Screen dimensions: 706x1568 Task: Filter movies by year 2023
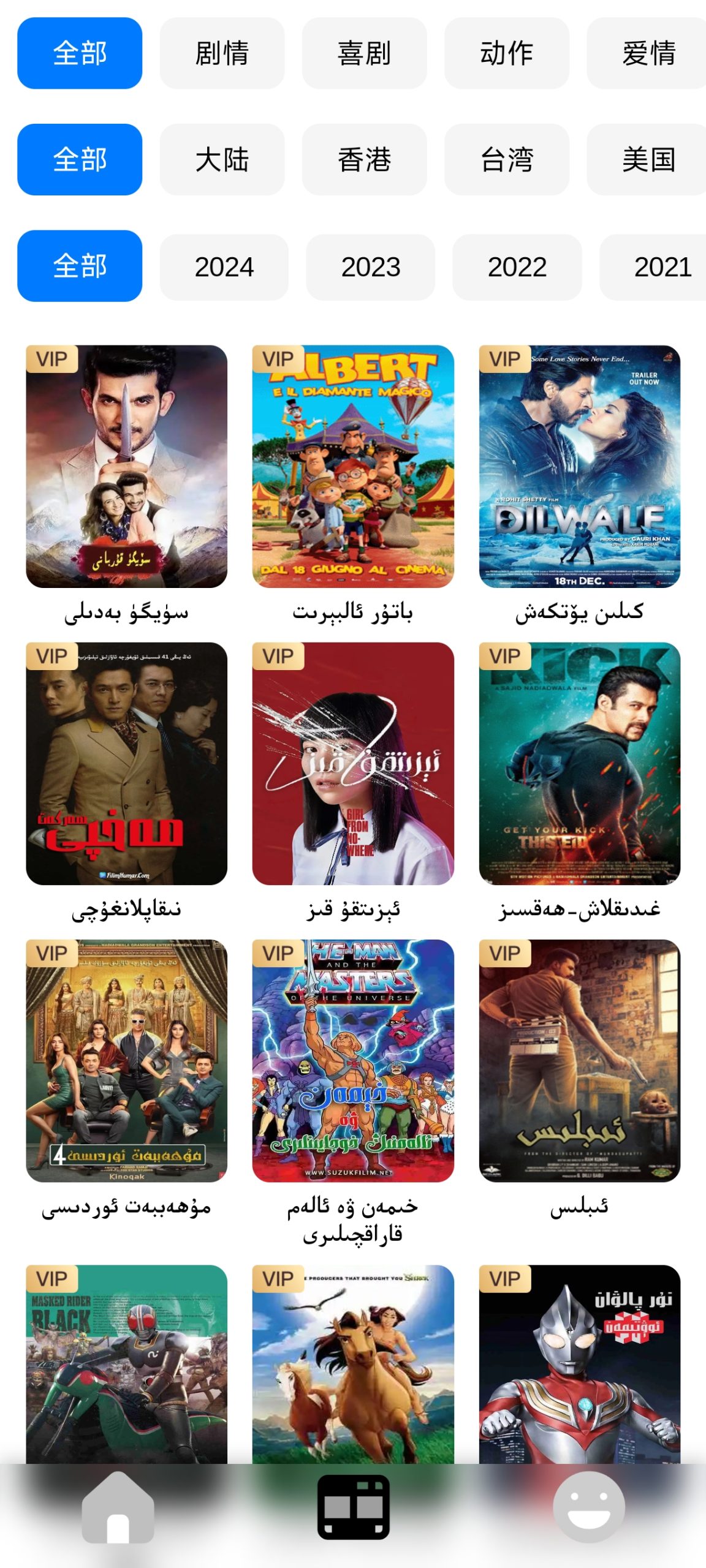[370, 267]
